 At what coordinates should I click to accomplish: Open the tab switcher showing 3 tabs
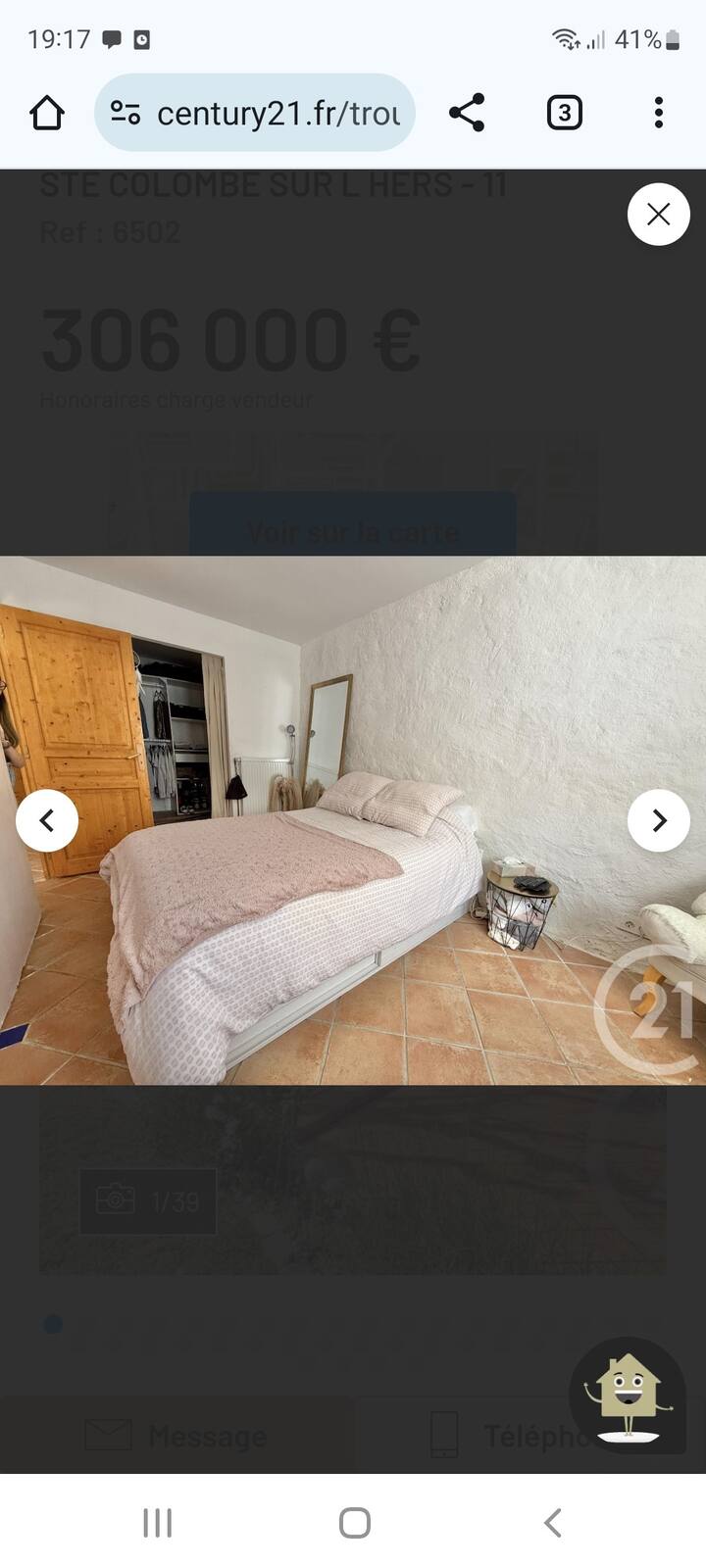(x=564, y=113)
